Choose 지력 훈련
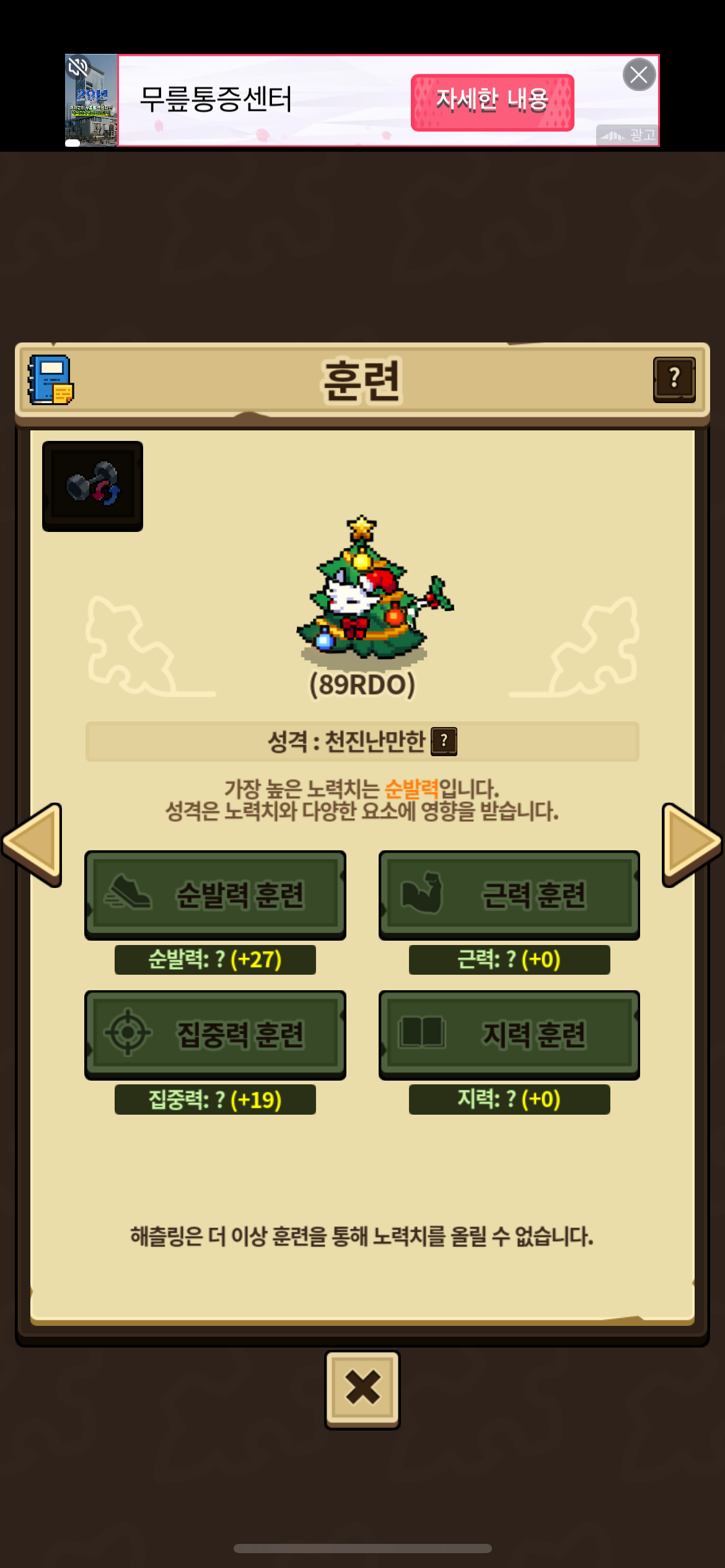 pyautogui.click(x=509, y=1034)
